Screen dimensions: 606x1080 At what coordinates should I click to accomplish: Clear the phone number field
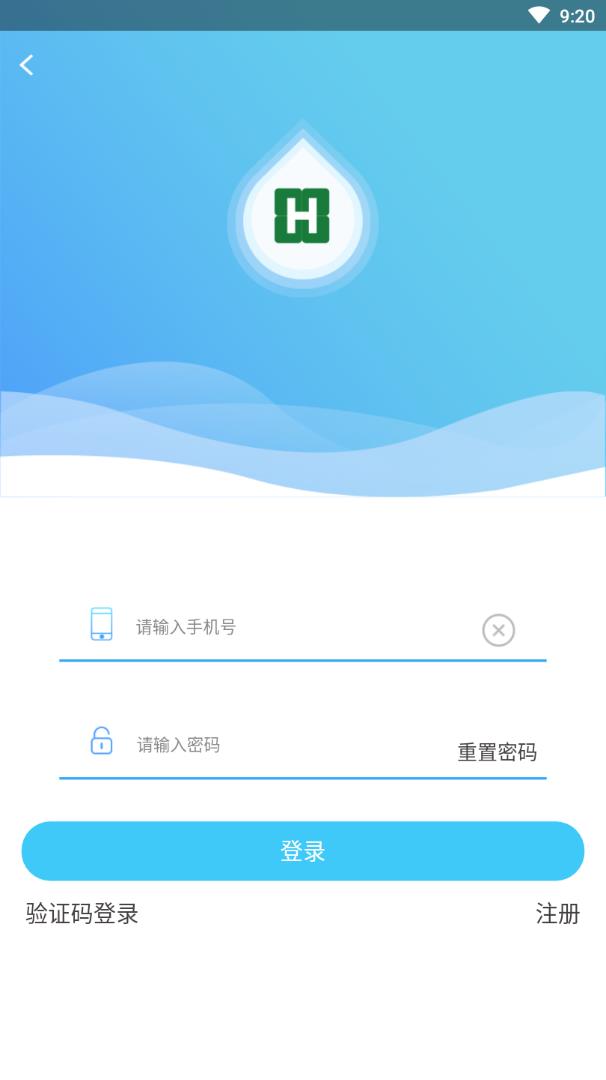click(498, 630)
